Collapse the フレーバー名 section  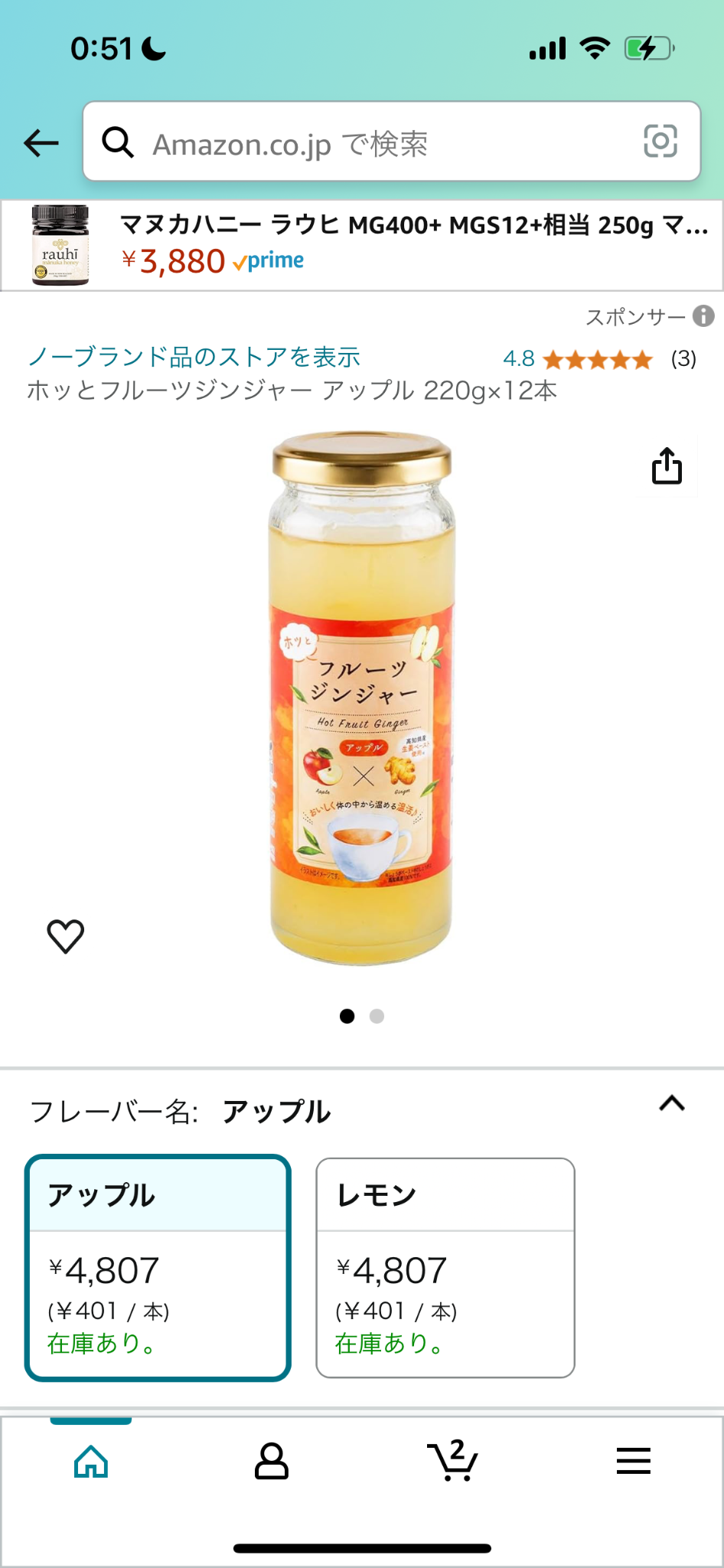tap(672, 1103)
